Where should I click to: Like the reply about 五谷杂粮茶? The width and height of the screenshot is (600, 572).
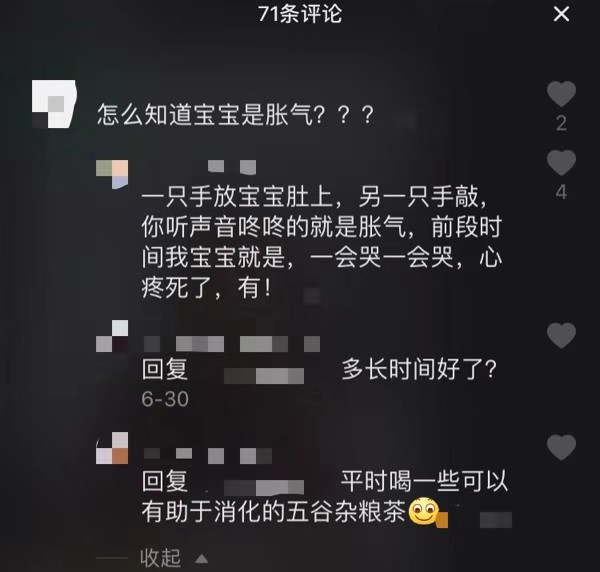[561, 447]
